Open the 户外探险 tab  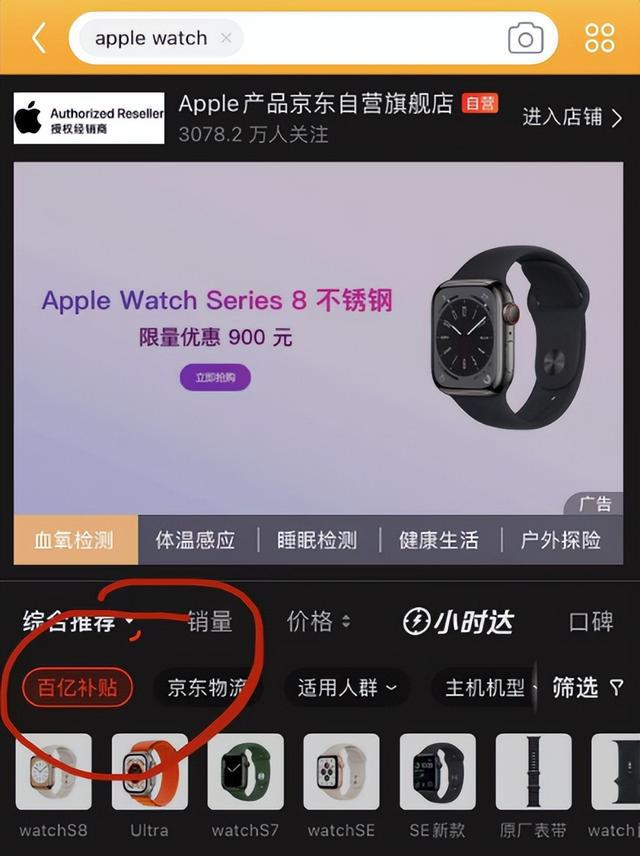click(561, 540)
